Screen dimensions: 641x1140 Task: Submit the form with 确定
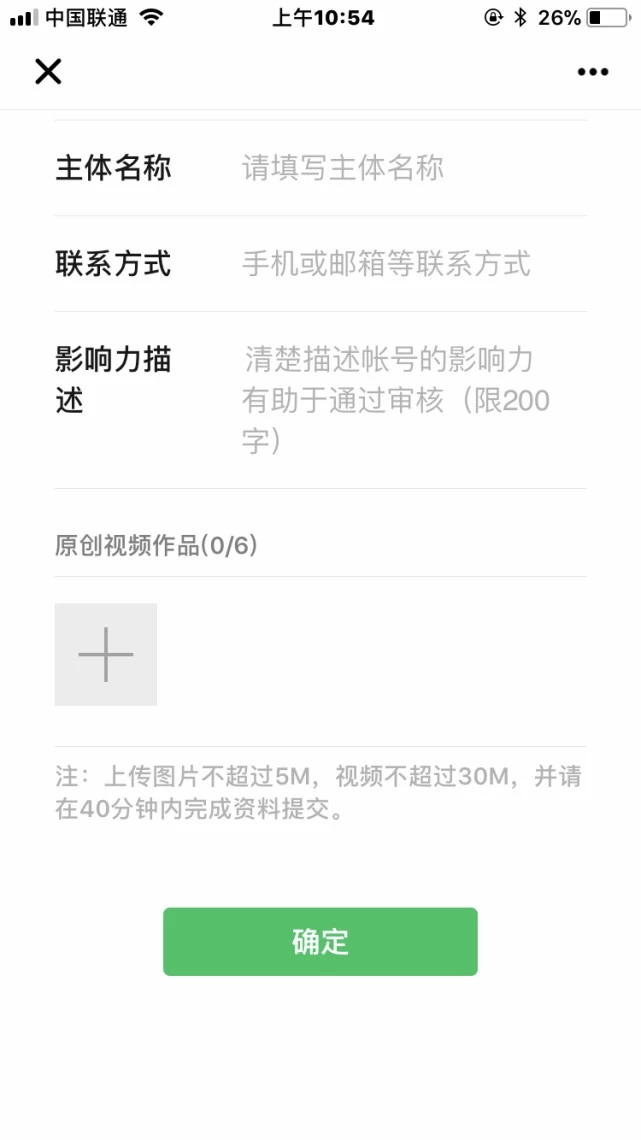tap(320, 941)
